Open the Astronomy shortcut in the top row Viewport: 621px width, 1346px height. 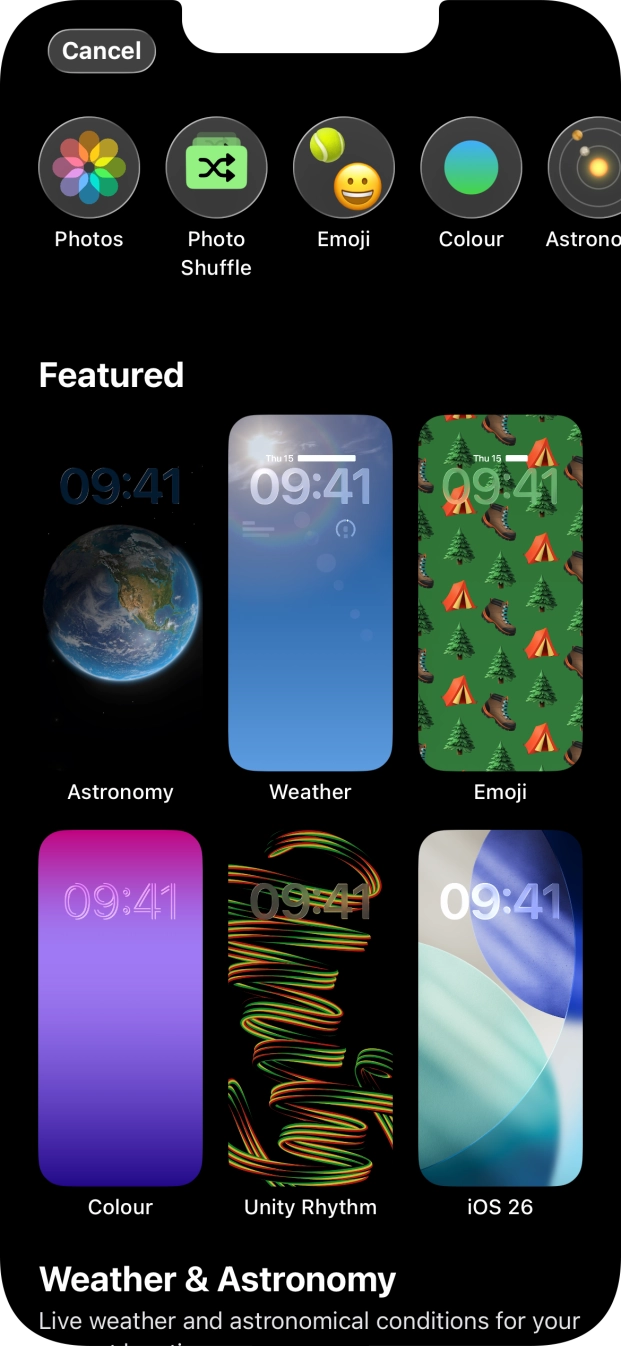coord(591,167)
